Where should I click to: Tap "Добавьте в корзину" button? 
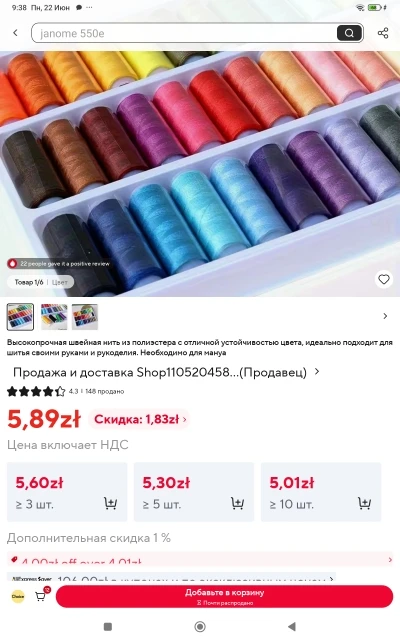click(x=224, y=596)
